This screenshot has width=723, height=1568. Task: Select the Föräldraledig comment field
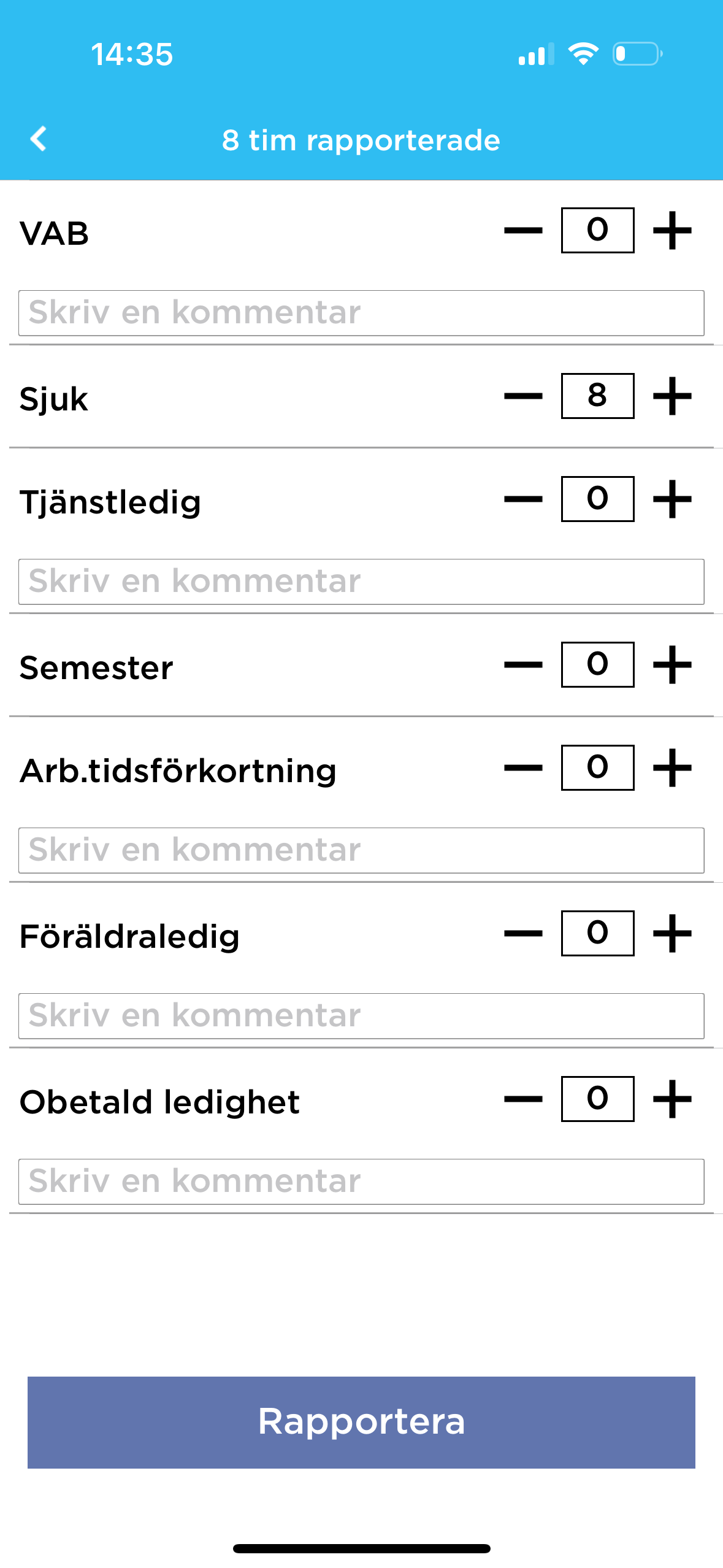[x=361, y=1016]
